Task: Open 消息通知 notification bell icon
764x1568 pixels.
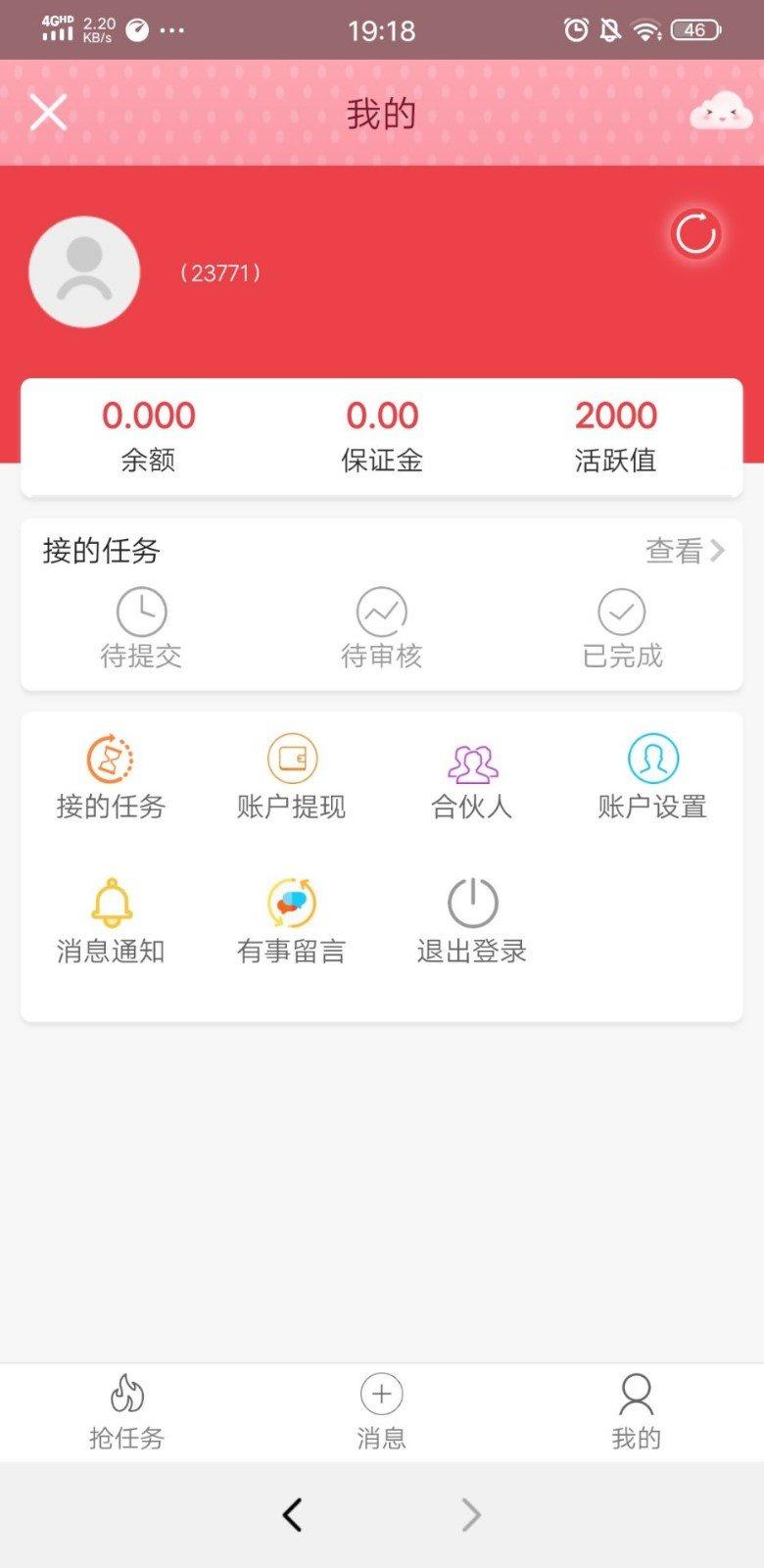Action: point(111,899)
